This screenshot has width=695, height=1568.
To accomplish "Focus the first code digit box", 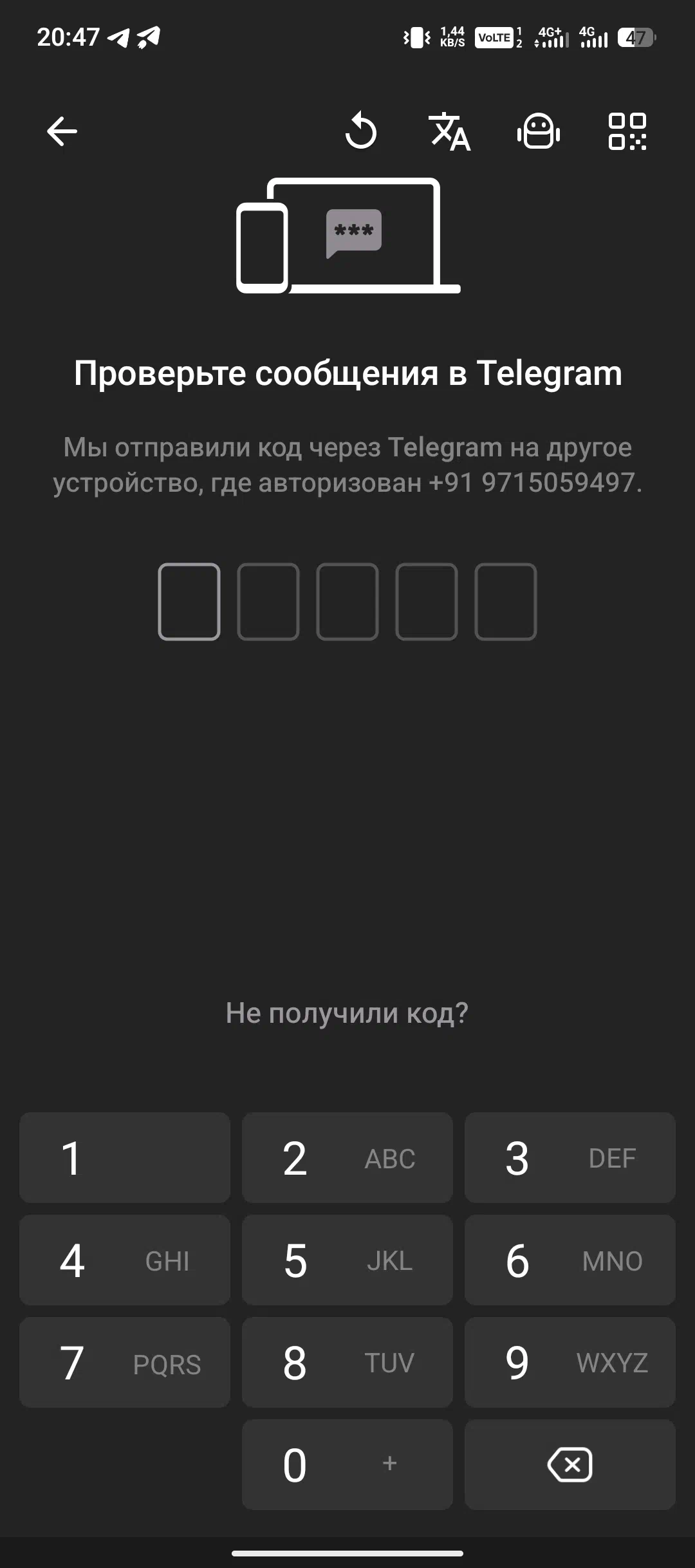I will click(189, 602).
